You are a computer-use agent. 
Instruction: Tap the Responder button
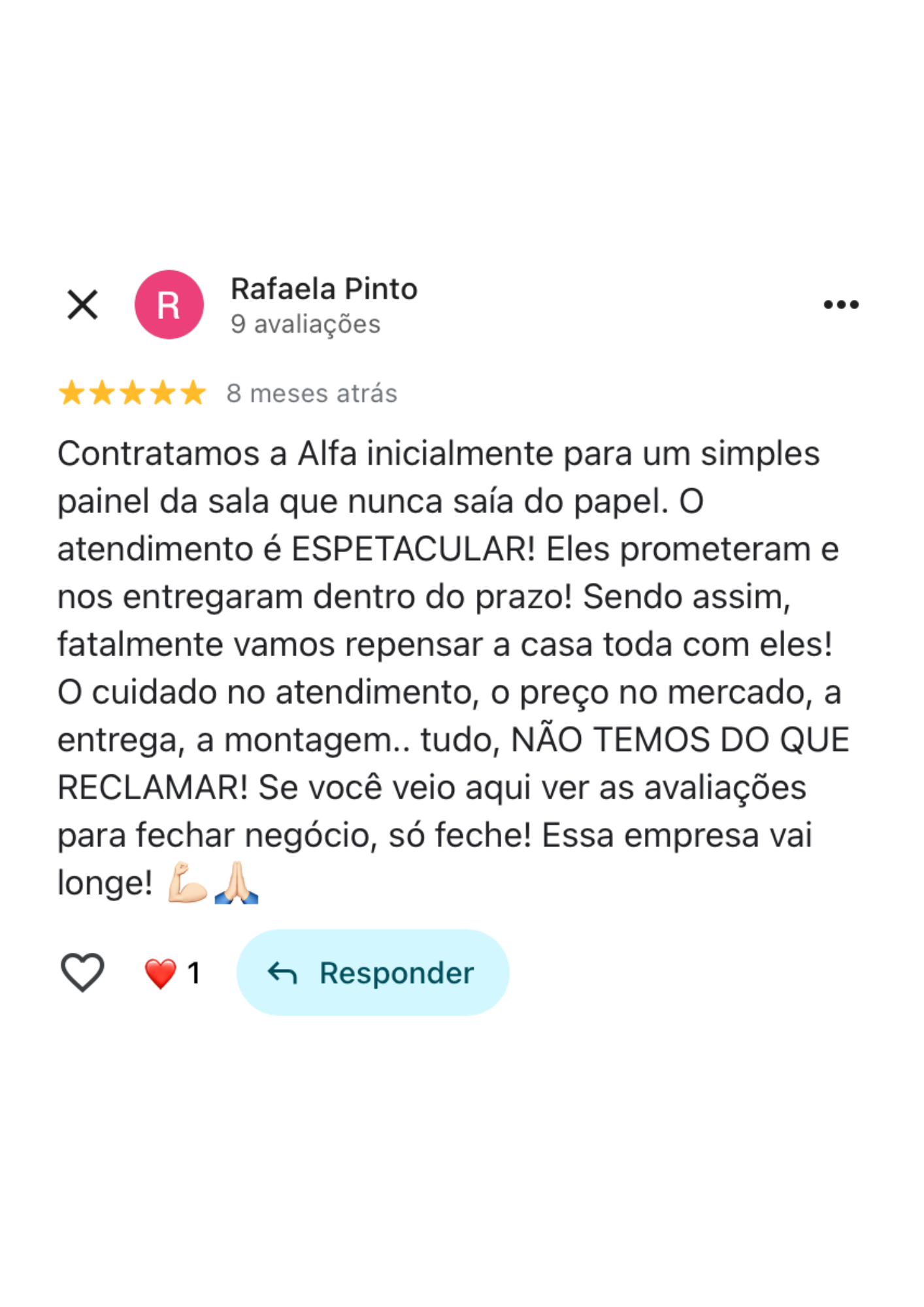372,972
